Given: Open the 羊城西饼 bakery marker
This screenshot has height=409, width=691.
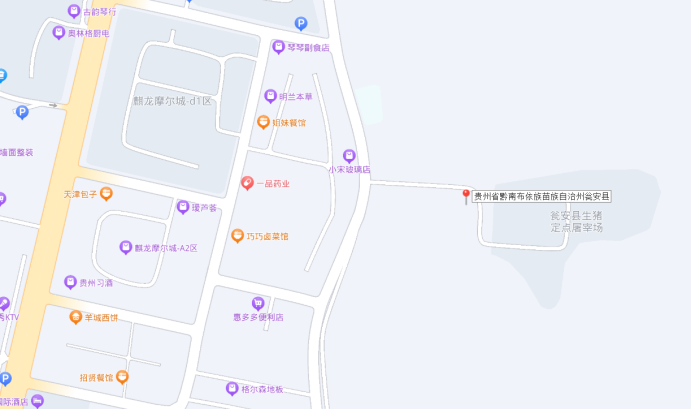Looking at the screenshot, I should [75, 317].
